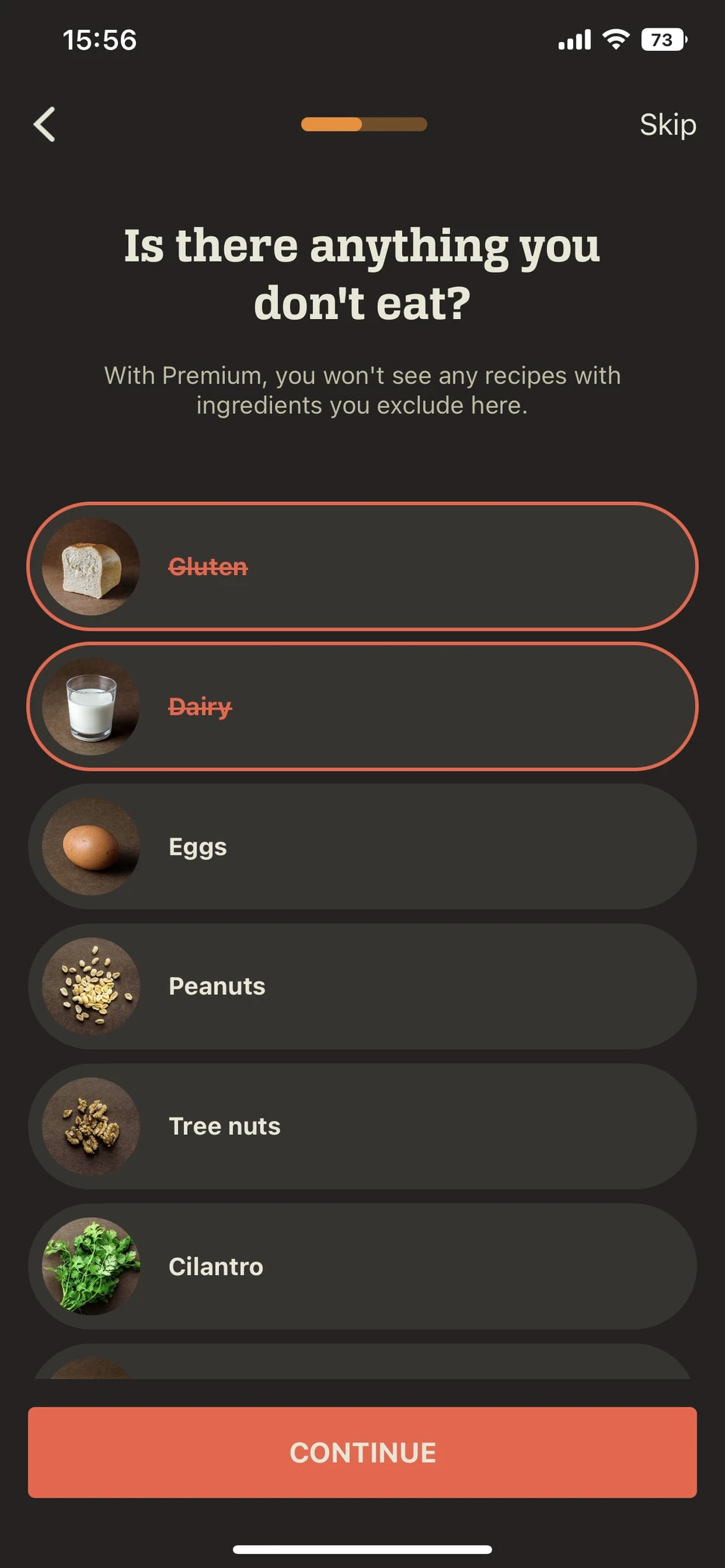
Task: Tap the Continue button
Action: click(x=362, y=1452)
